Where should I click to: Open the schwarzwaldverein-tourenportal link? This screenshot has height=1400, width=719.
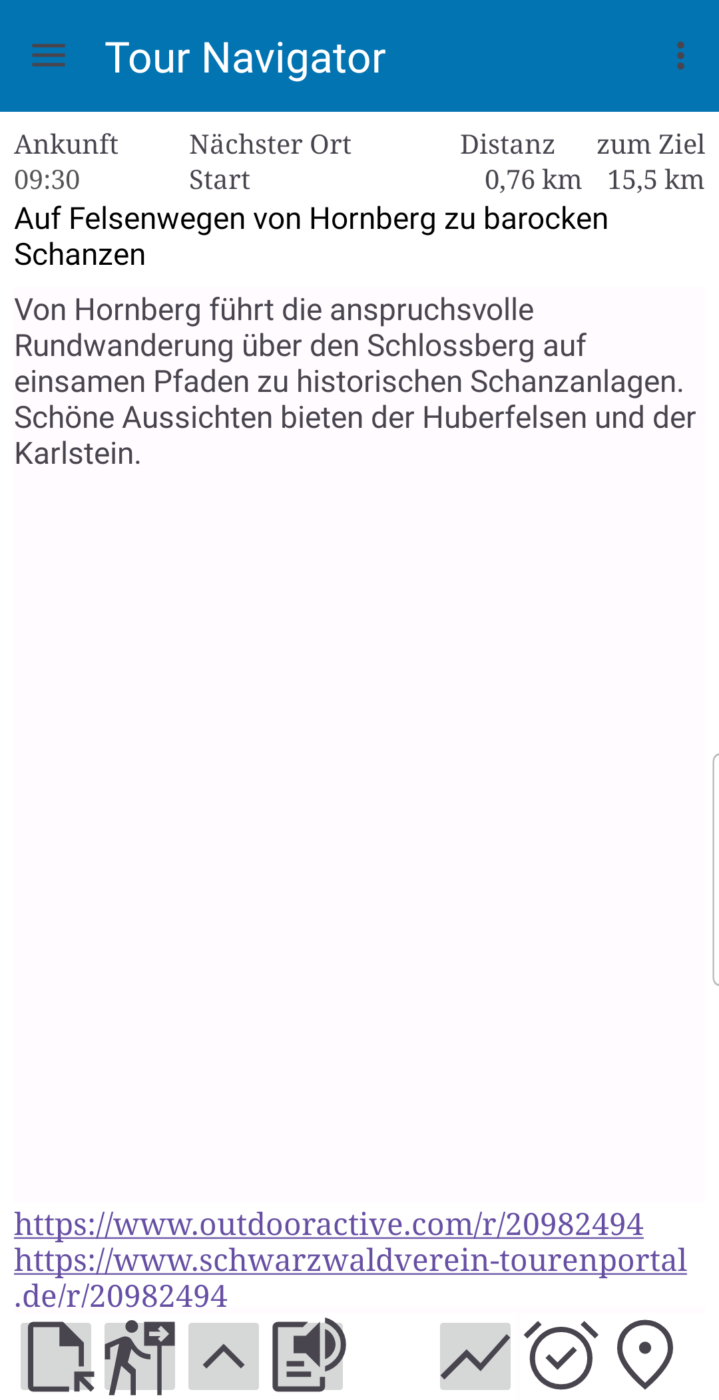pyautogui.click(x=350, y=1260)
